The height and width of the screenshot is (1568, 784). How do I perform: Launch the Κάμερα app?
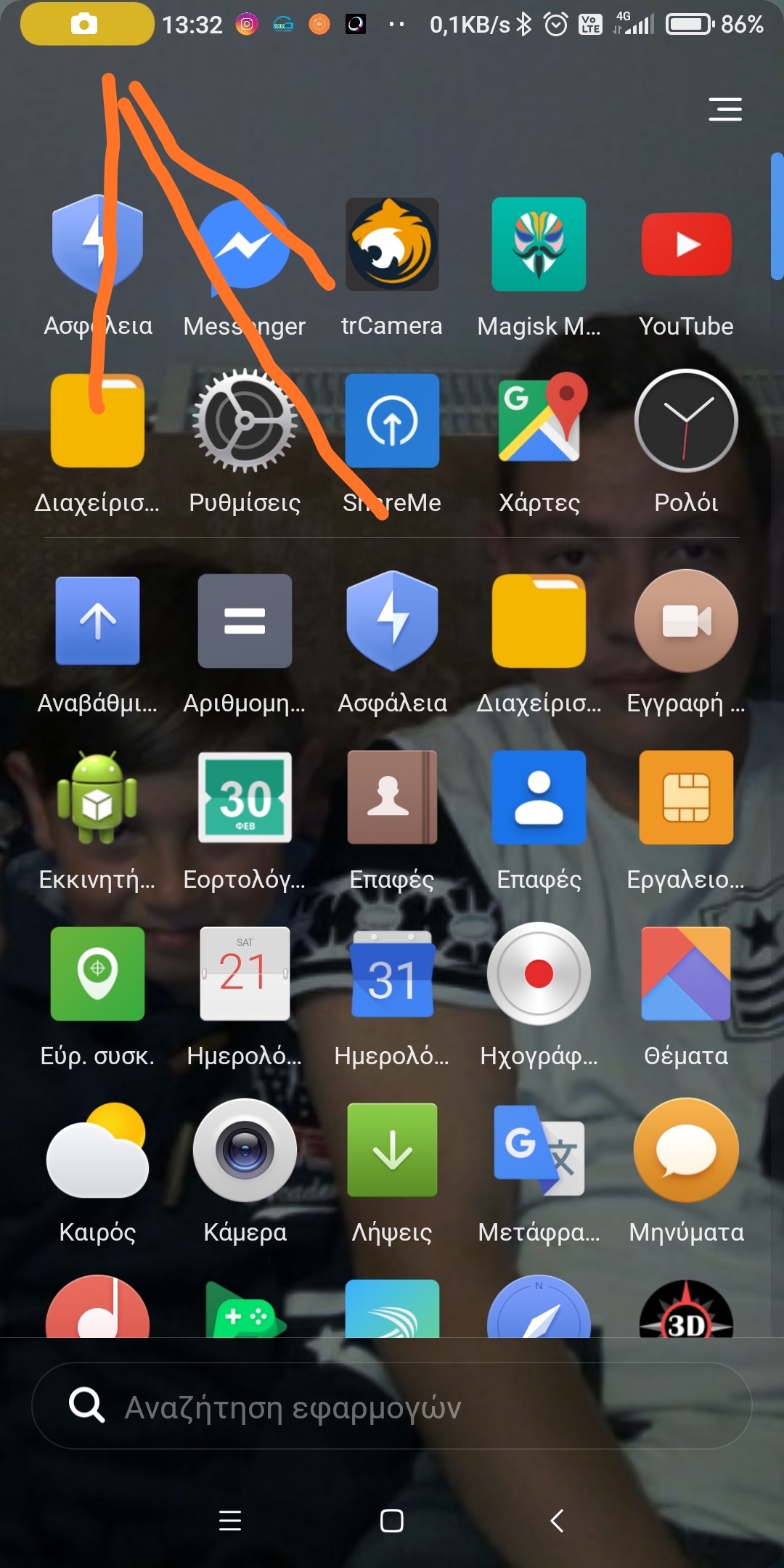click(x=245, y=1151)
